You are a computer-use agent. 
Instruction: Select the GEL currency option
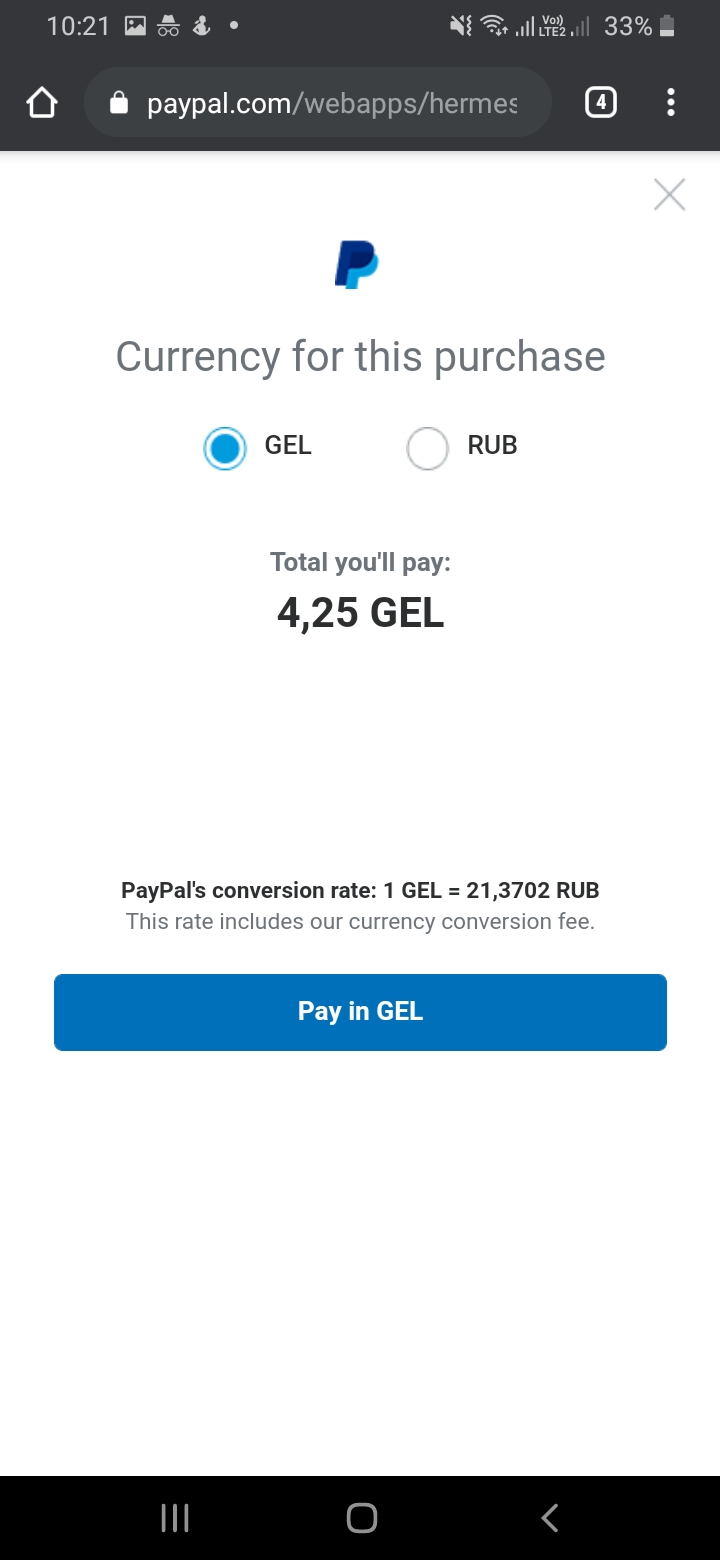pyautogui.click(x=225, y=448)
